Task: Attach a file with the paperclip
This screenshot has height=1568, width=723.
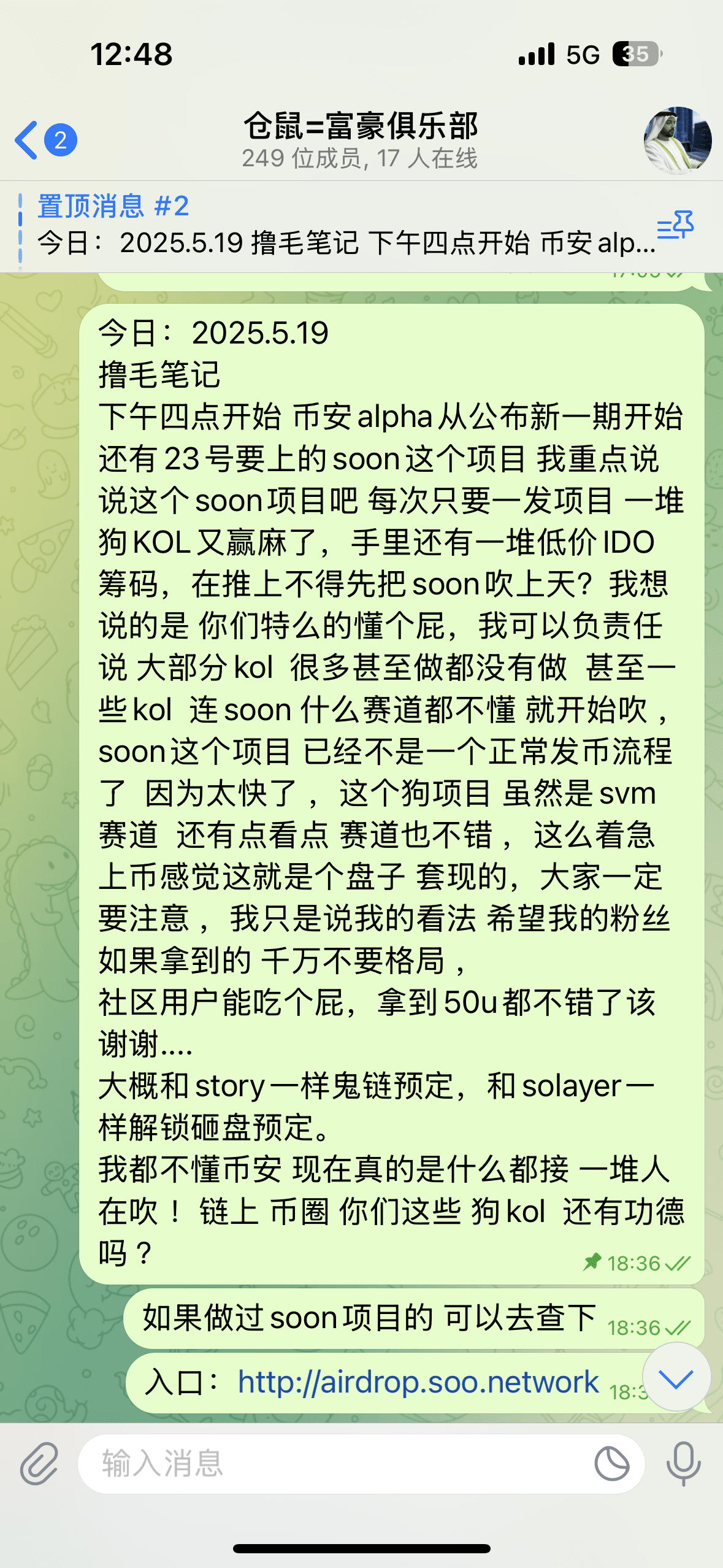Action: (39, 1464)
